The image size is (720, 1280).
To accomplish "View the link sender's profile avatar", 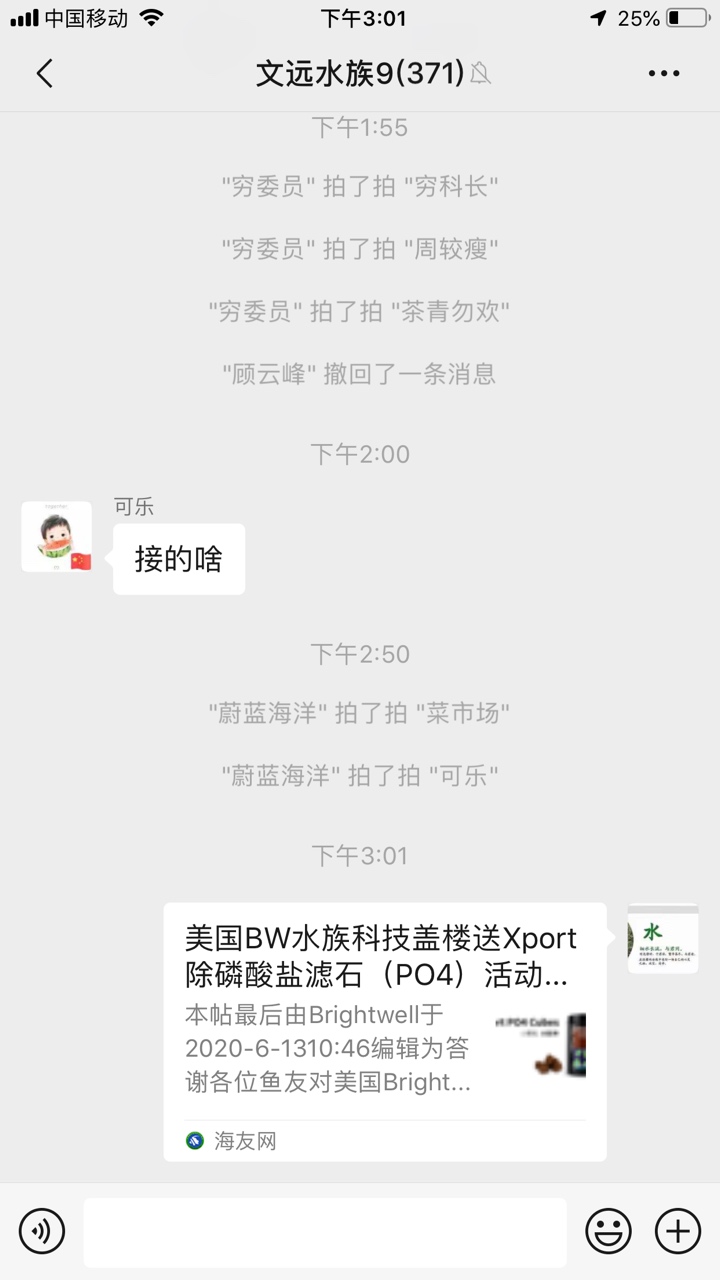I will (x=663, y=938).
